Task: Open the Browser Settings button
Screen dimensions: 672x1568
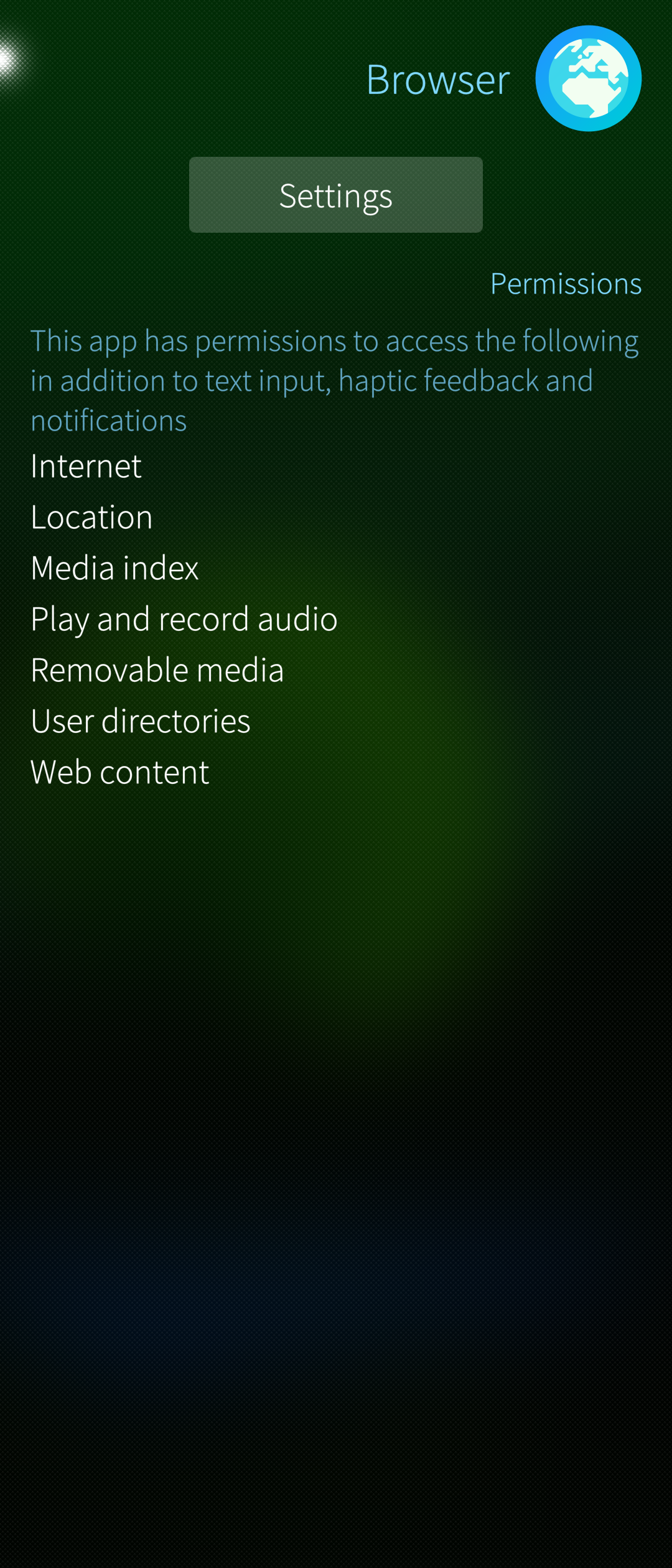Action: [335, 195]
